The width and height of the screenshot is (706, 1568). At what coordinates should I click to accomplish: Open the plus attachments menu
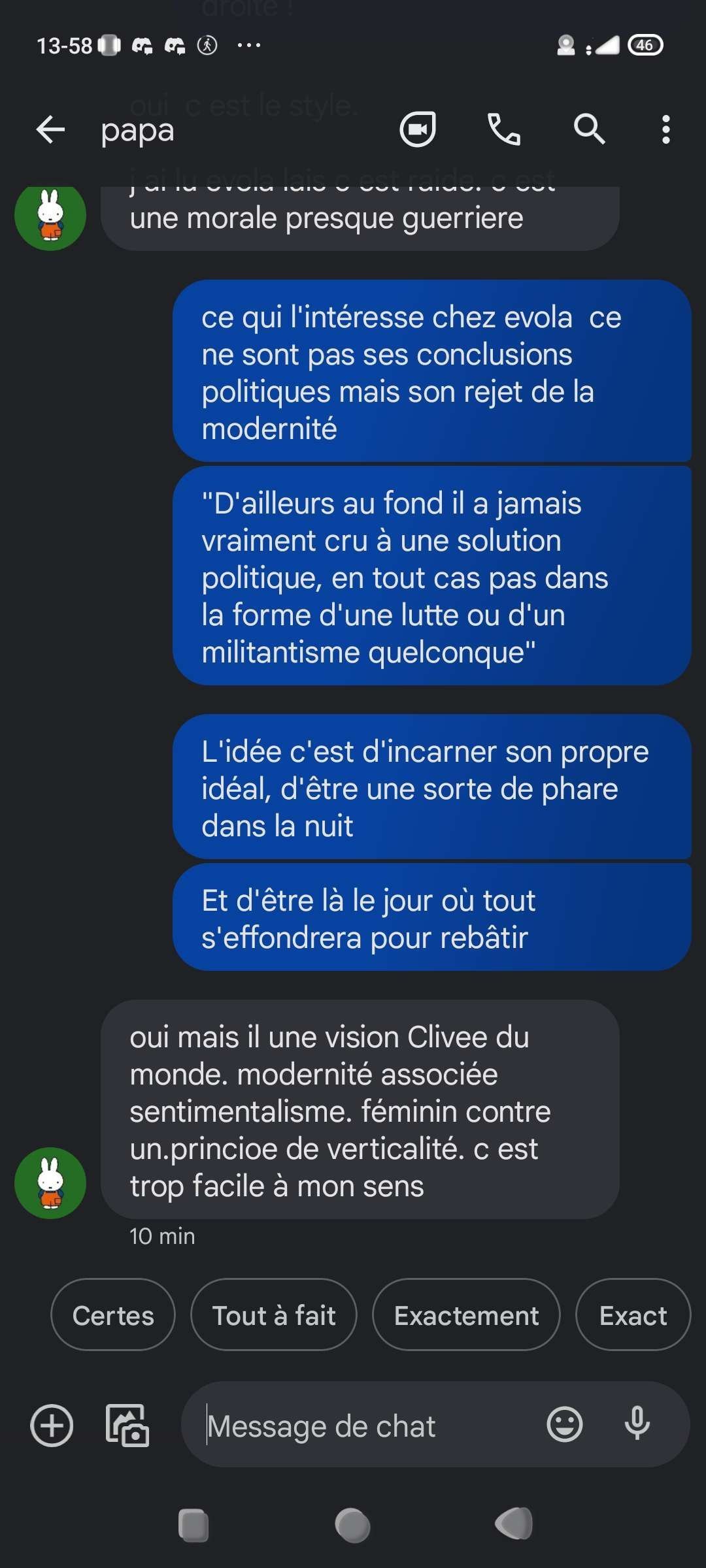[52, 1425]
